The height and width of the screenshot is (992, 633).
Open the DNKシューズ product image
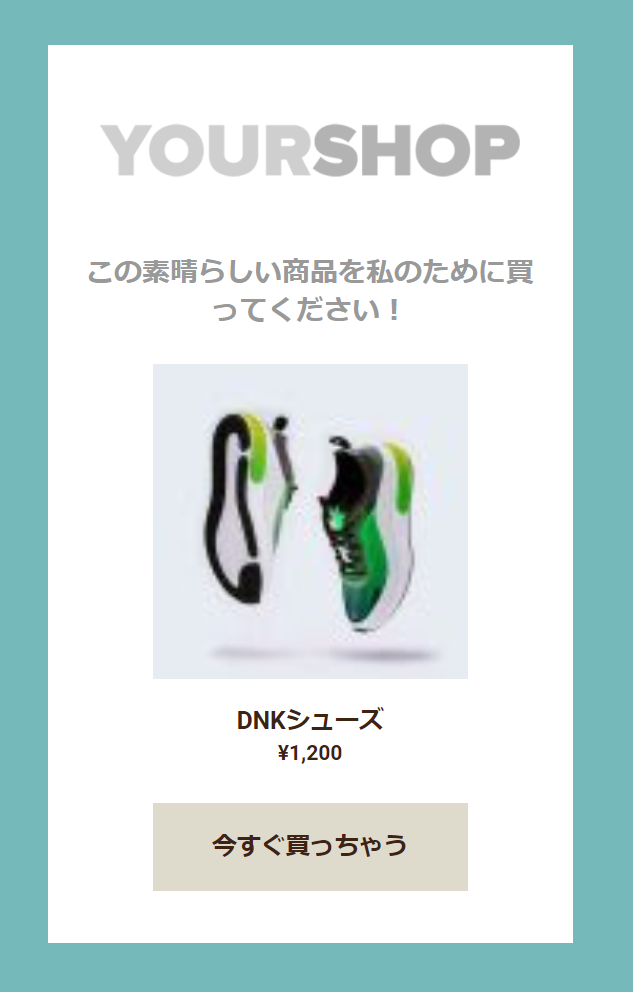pos(310,521)
